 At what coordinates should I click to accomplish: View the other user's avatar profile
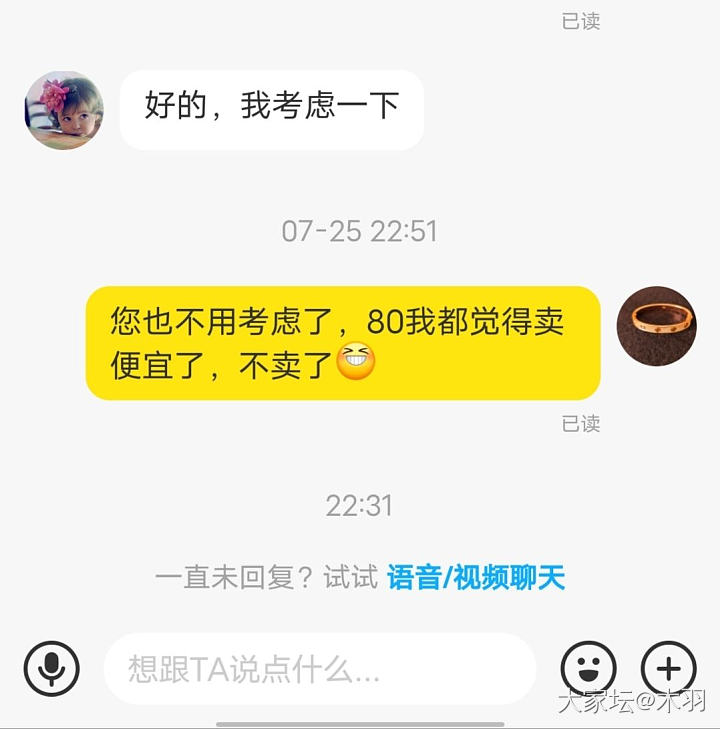pos(64,110)
